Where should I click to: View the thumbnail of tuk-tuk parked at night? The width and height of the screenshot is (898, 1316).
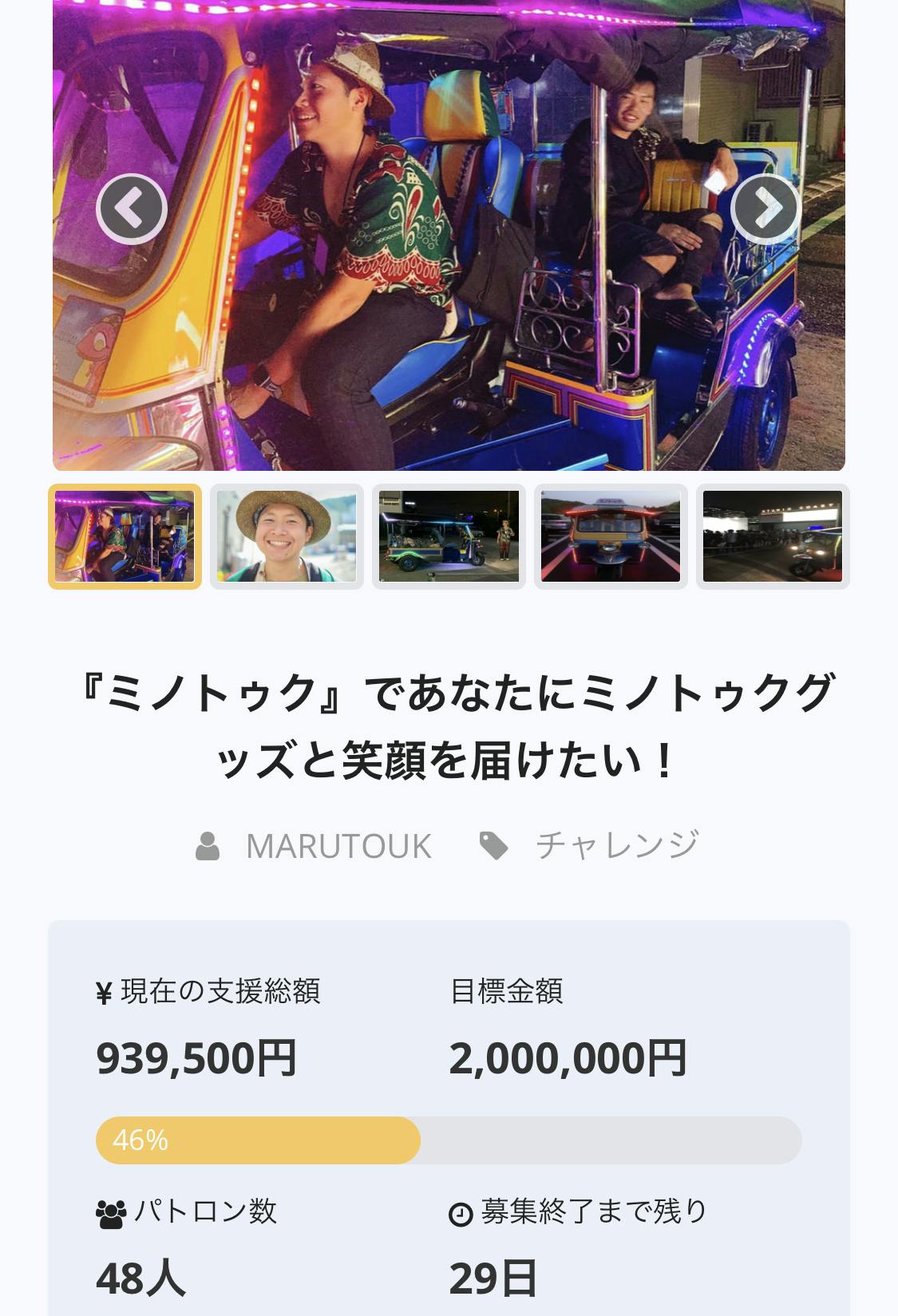click(449, 536)
